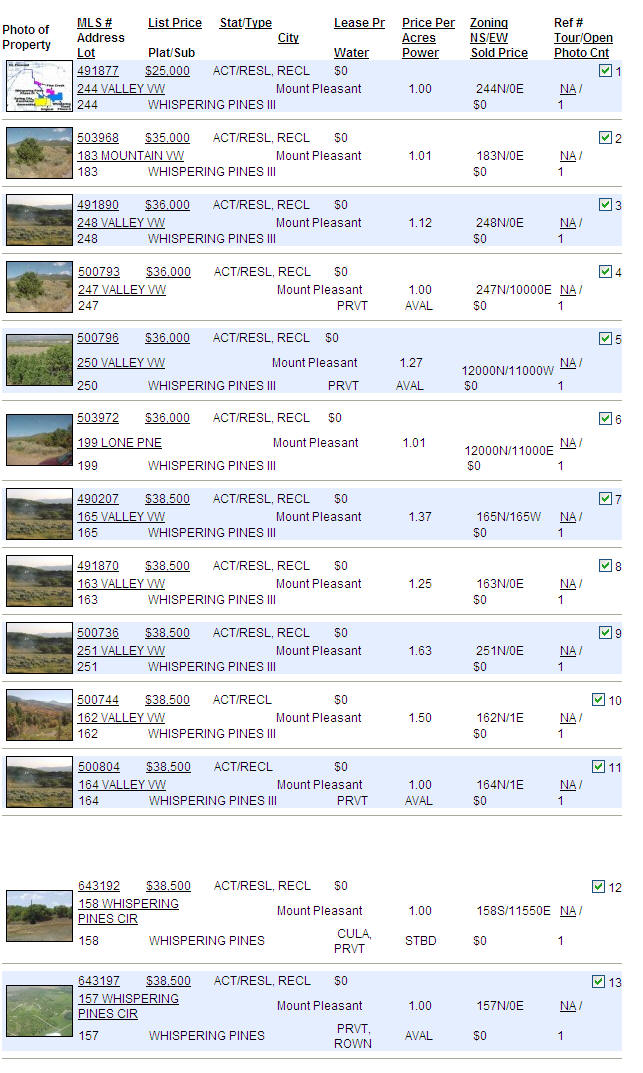Open the $25,000 list price link
This screenshot has height=1073, width=643.
click(x=167, y=70)
